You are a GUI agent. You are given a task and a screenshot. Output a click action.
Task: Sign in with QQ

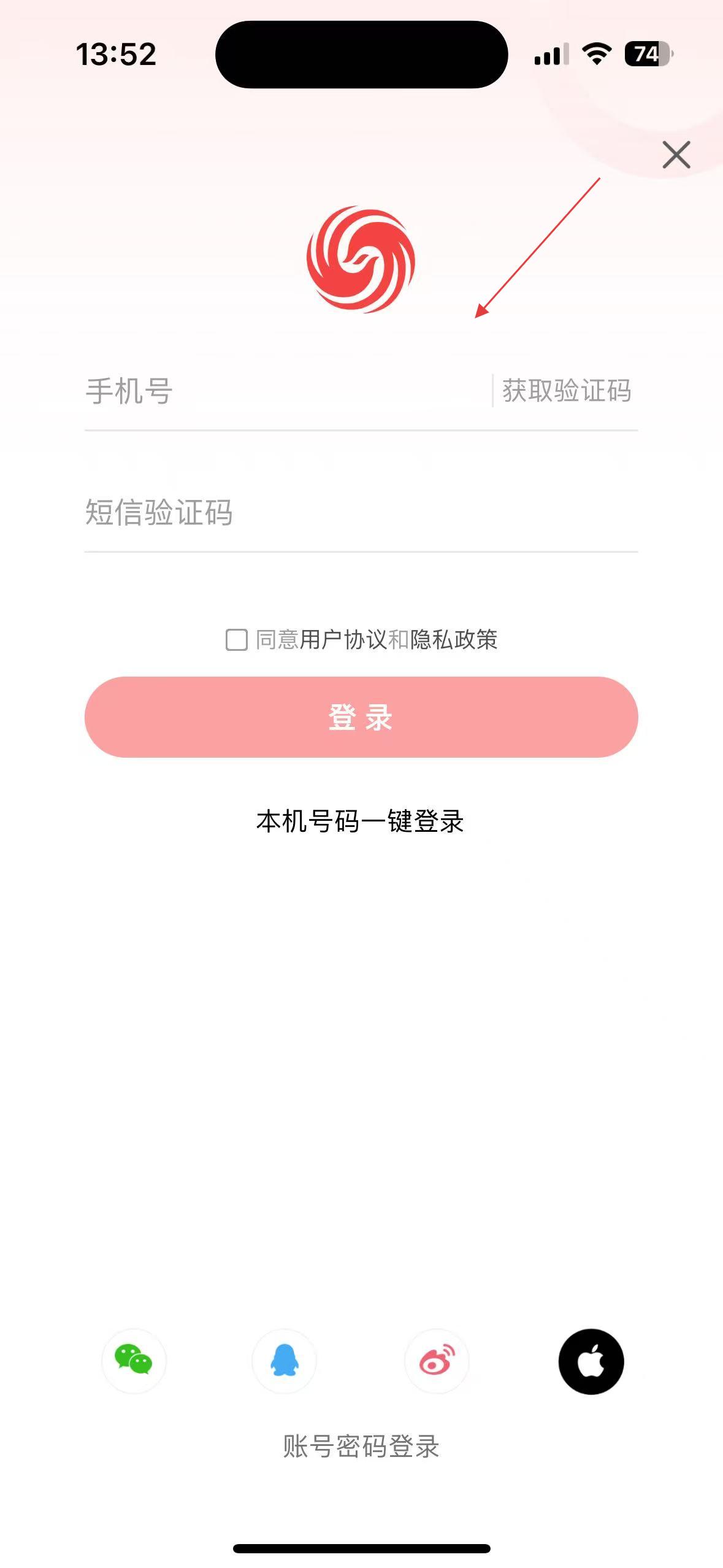click(285, 1361)
